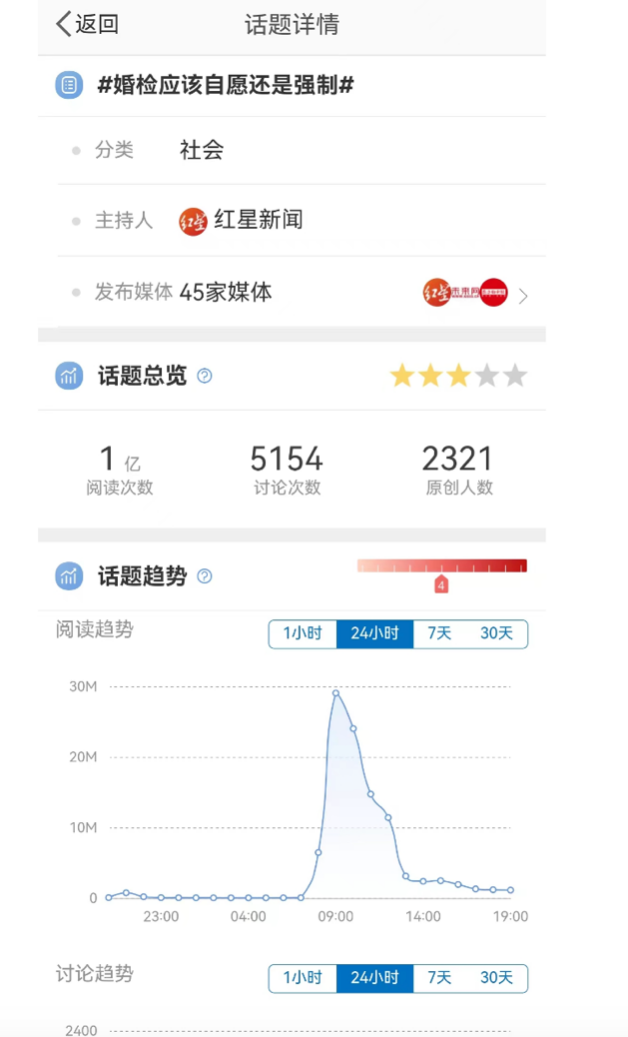Open help icon next to 话题趋势
This screenshot has height=1037, width=628.
point(205,576)
